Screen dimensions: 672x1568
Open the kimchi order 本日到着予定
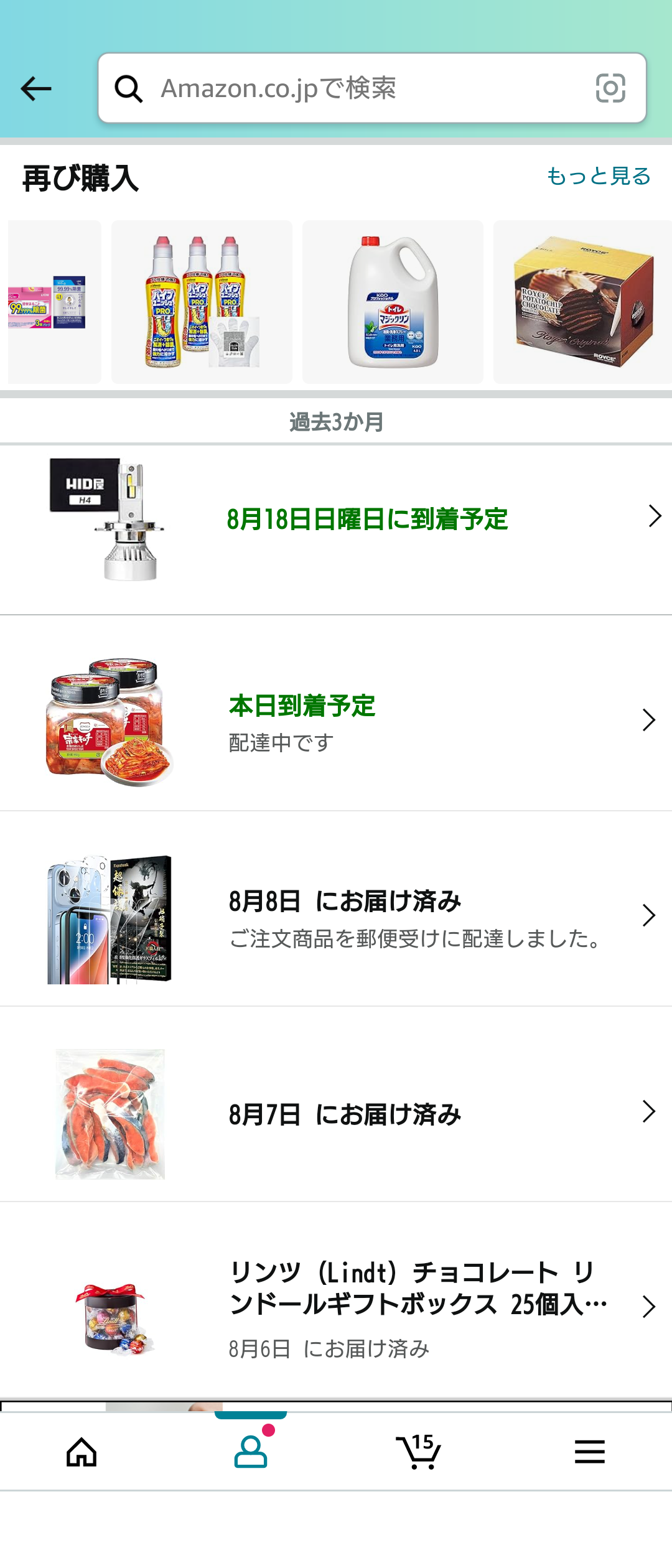click(x=336, y=722)
